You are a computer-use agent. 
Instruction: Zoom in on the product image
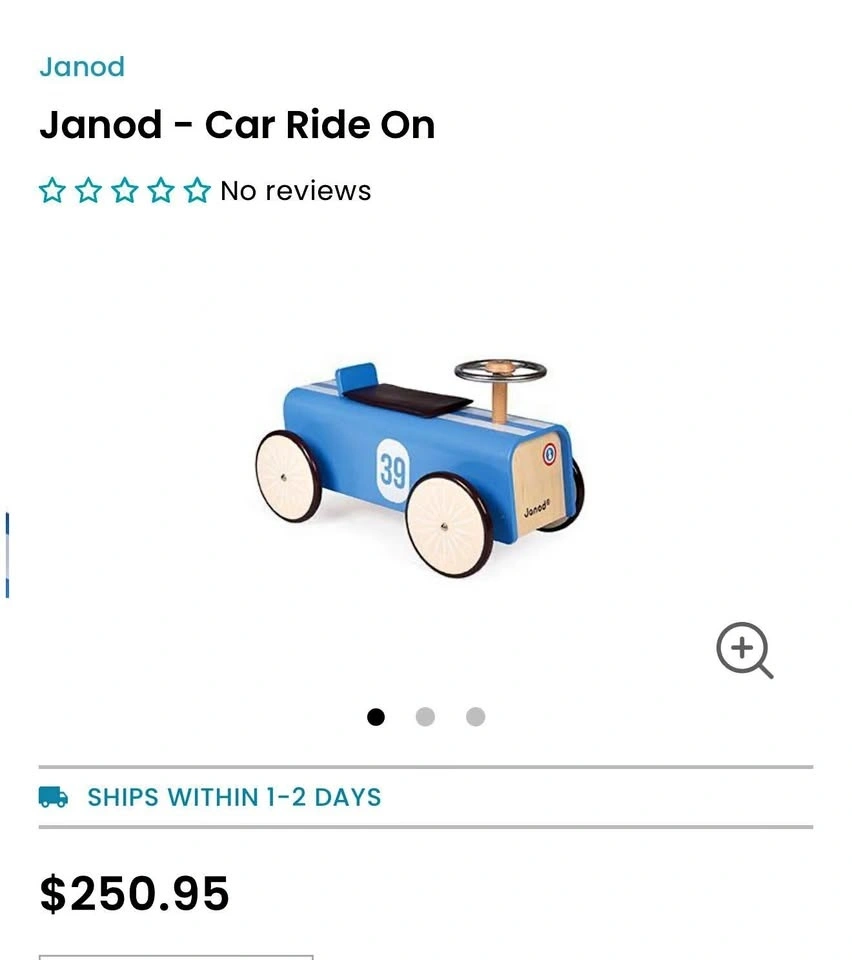pyautogui.click(x=744, y=650)
